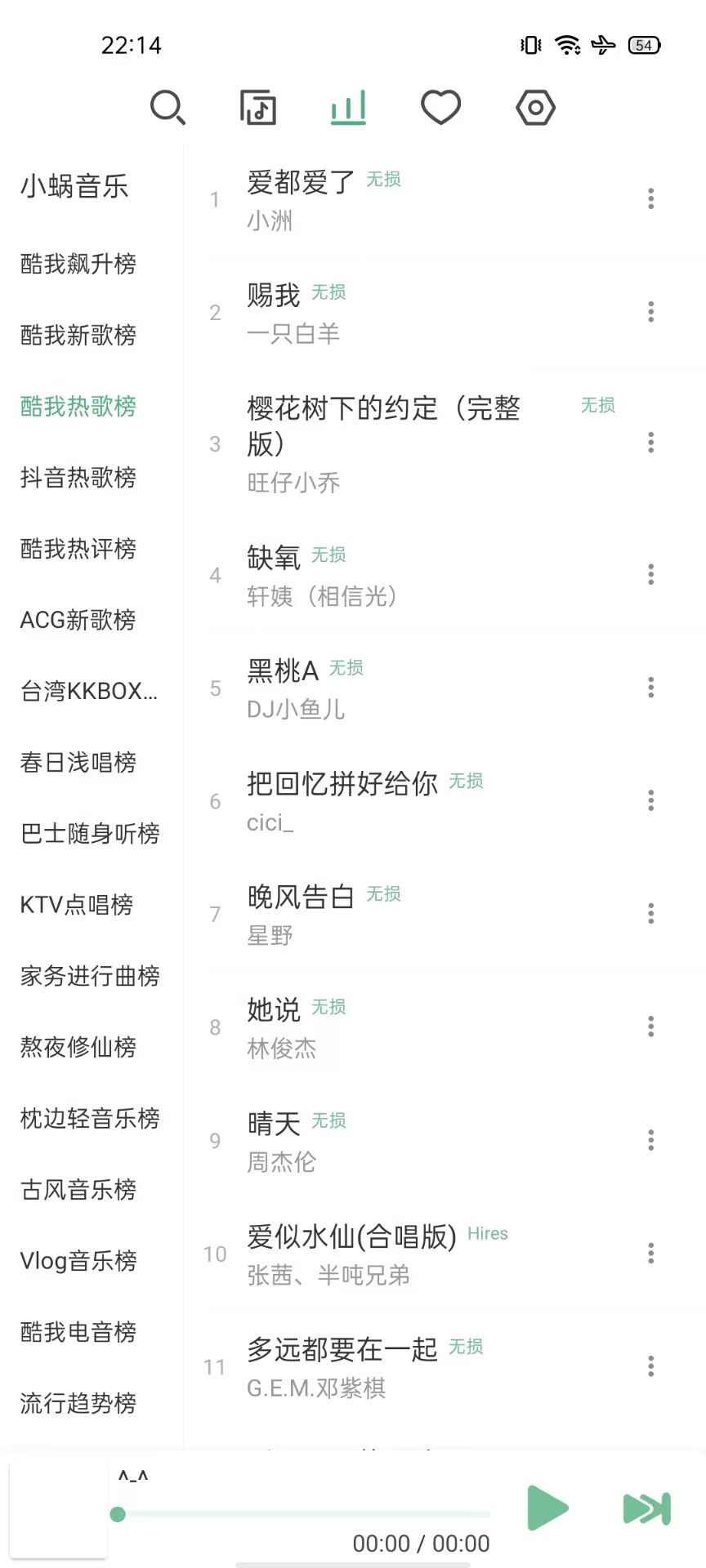Select the 古风音乐榜 chart
The width and height of the screenshot is (706, 1568).
(78, 1190)
